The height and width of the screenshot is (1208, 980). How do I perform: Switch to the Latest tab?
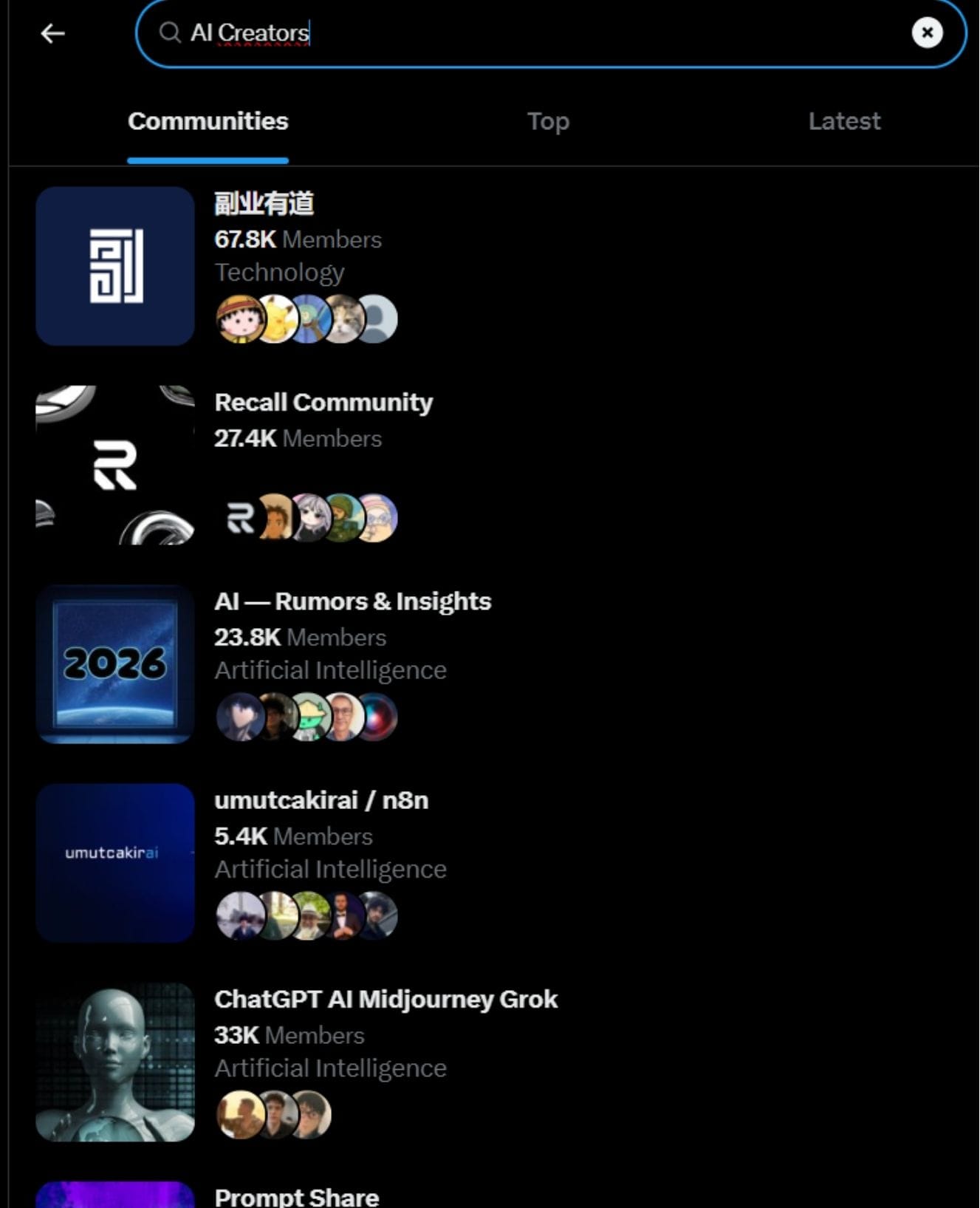[x=844, y=120]
